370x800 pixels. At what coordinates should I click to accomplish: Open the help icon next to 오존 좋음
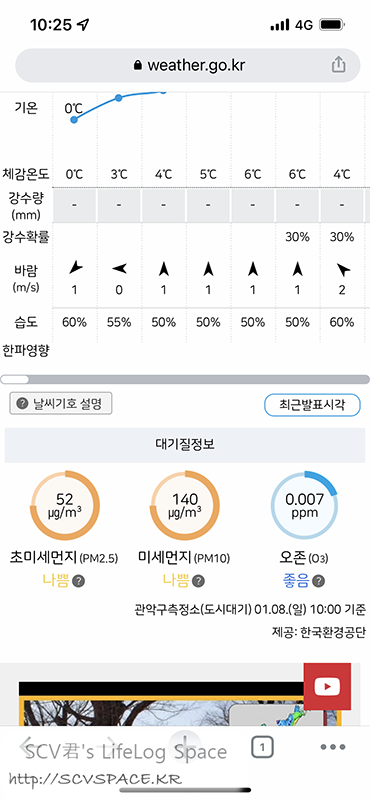point(318,581)
